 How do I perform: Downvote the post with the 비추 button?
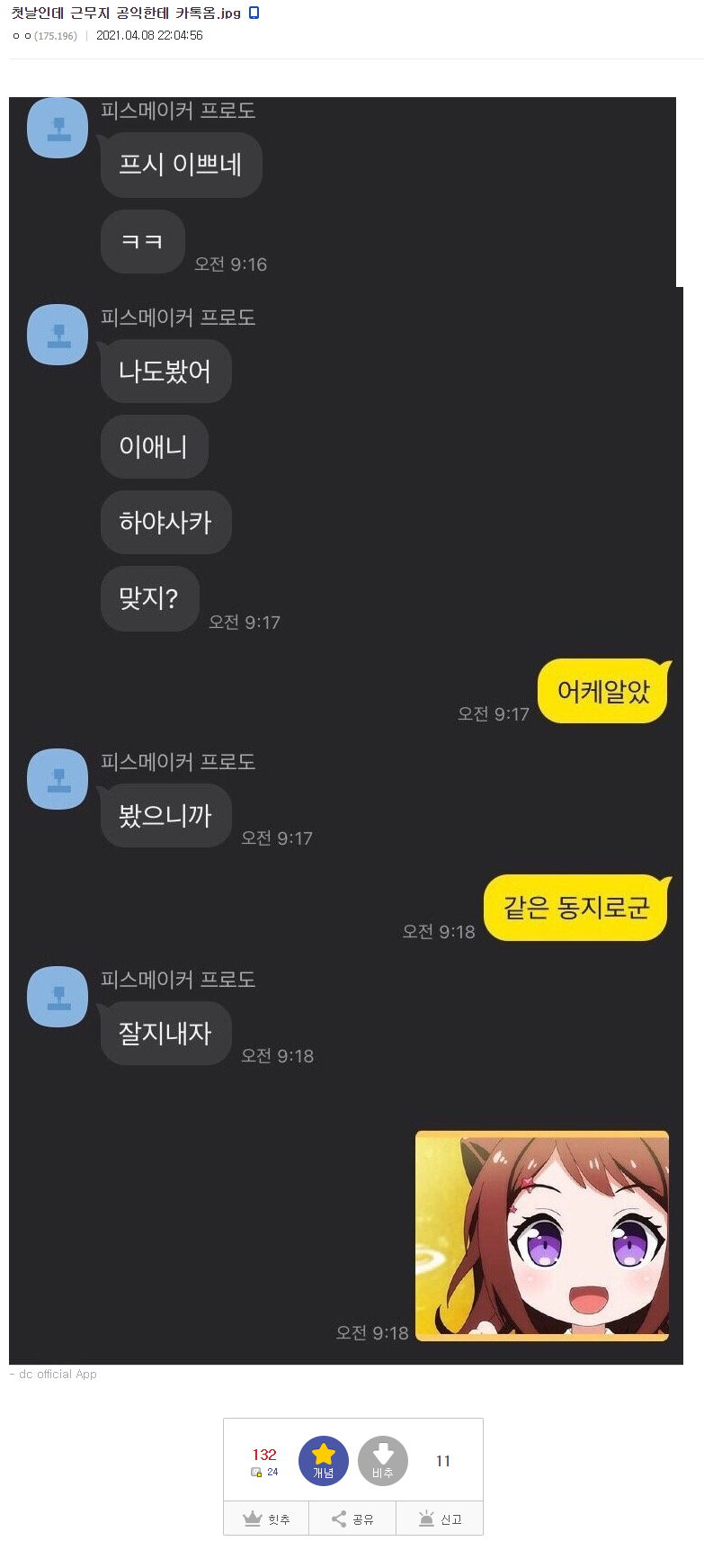[383, 1460]
